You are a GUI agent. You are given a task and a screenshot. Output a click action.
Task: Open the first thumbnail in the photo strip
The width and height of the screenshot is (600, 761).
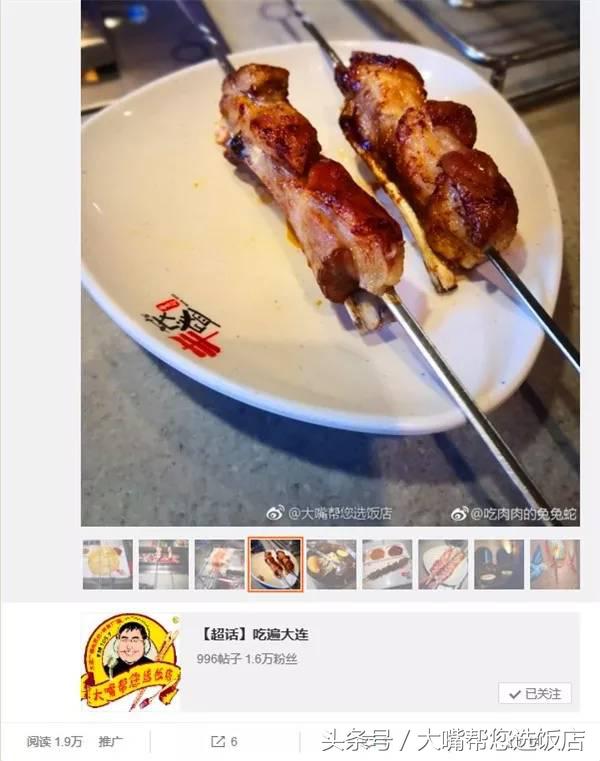point(107,564)
